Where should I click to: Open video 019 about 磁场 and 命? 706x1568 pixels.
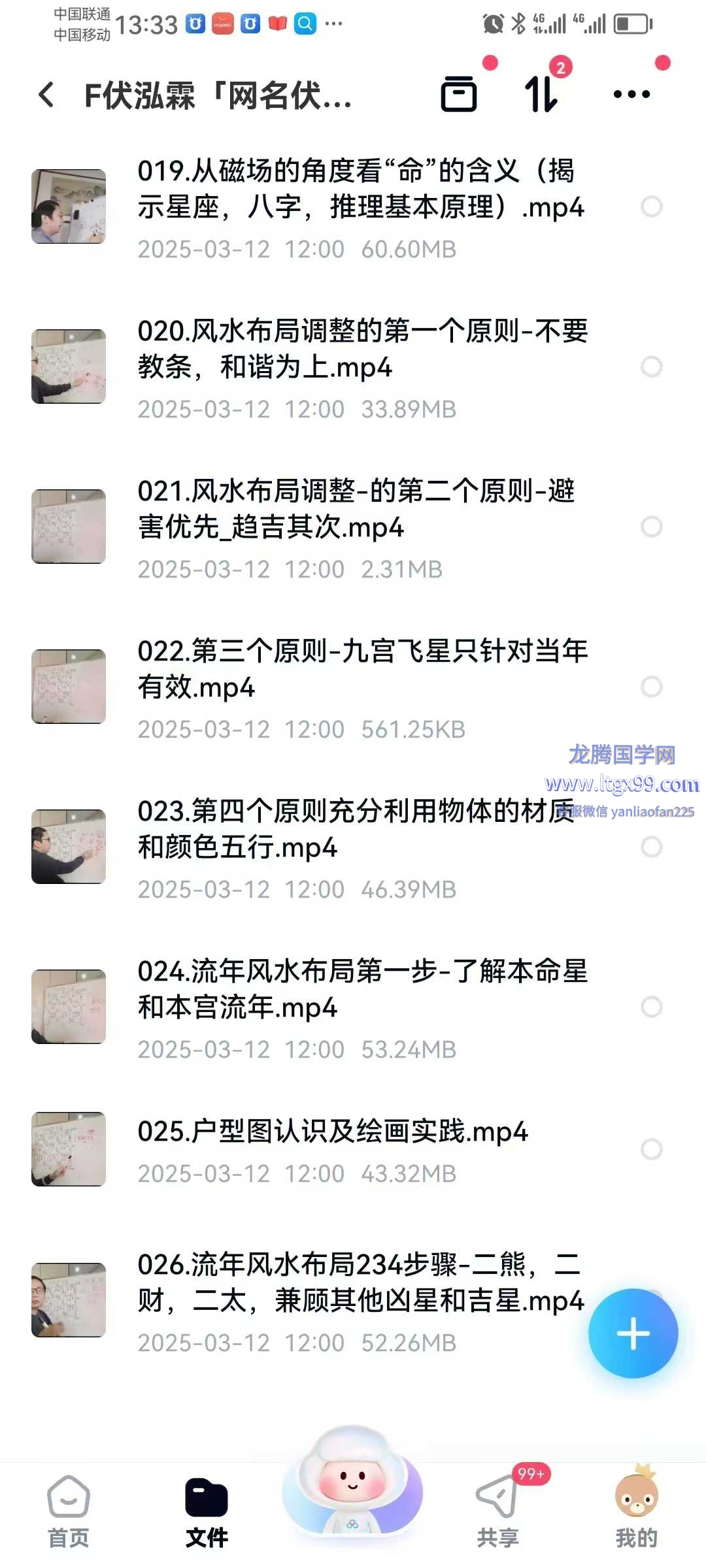tap(360, 189)
